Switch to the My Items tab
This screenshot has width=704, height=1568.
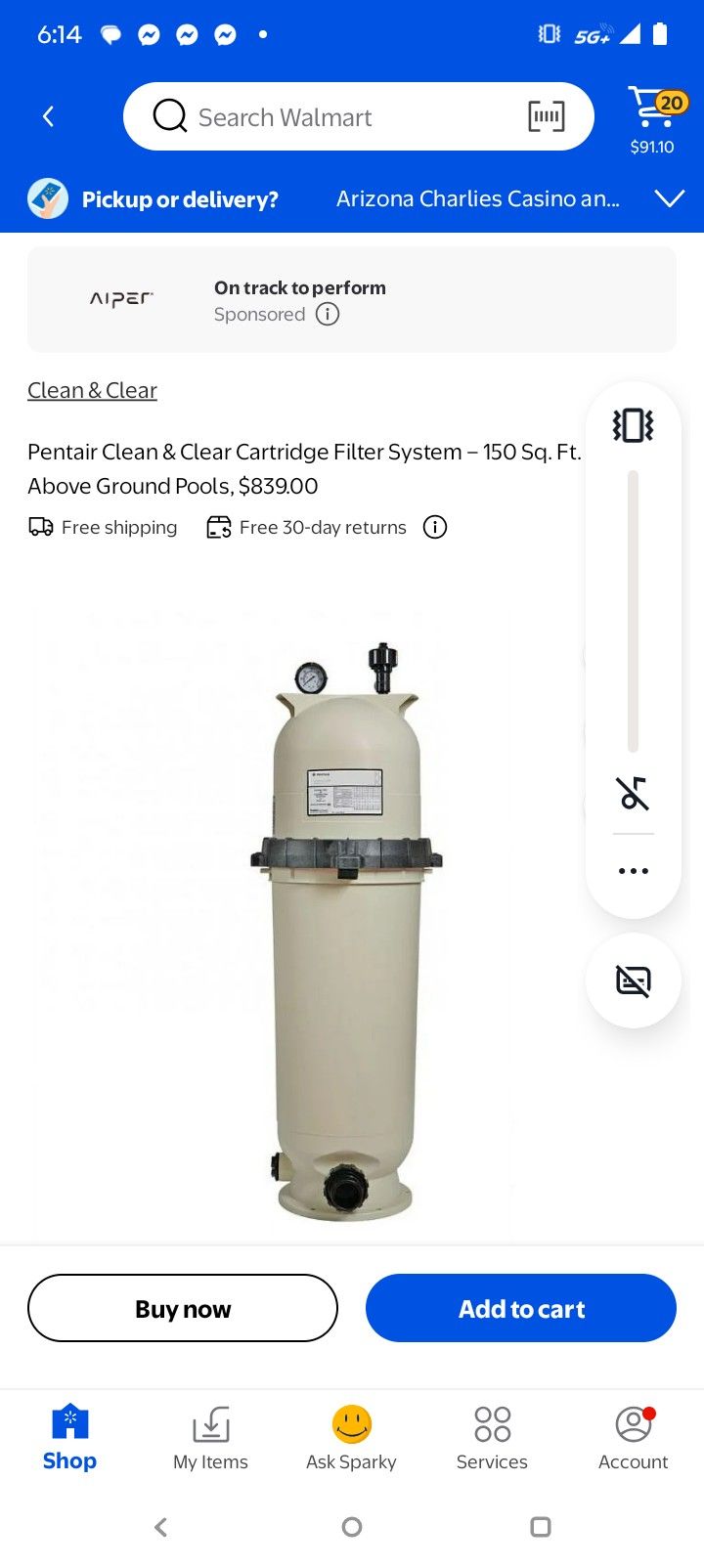[210, 1438]
